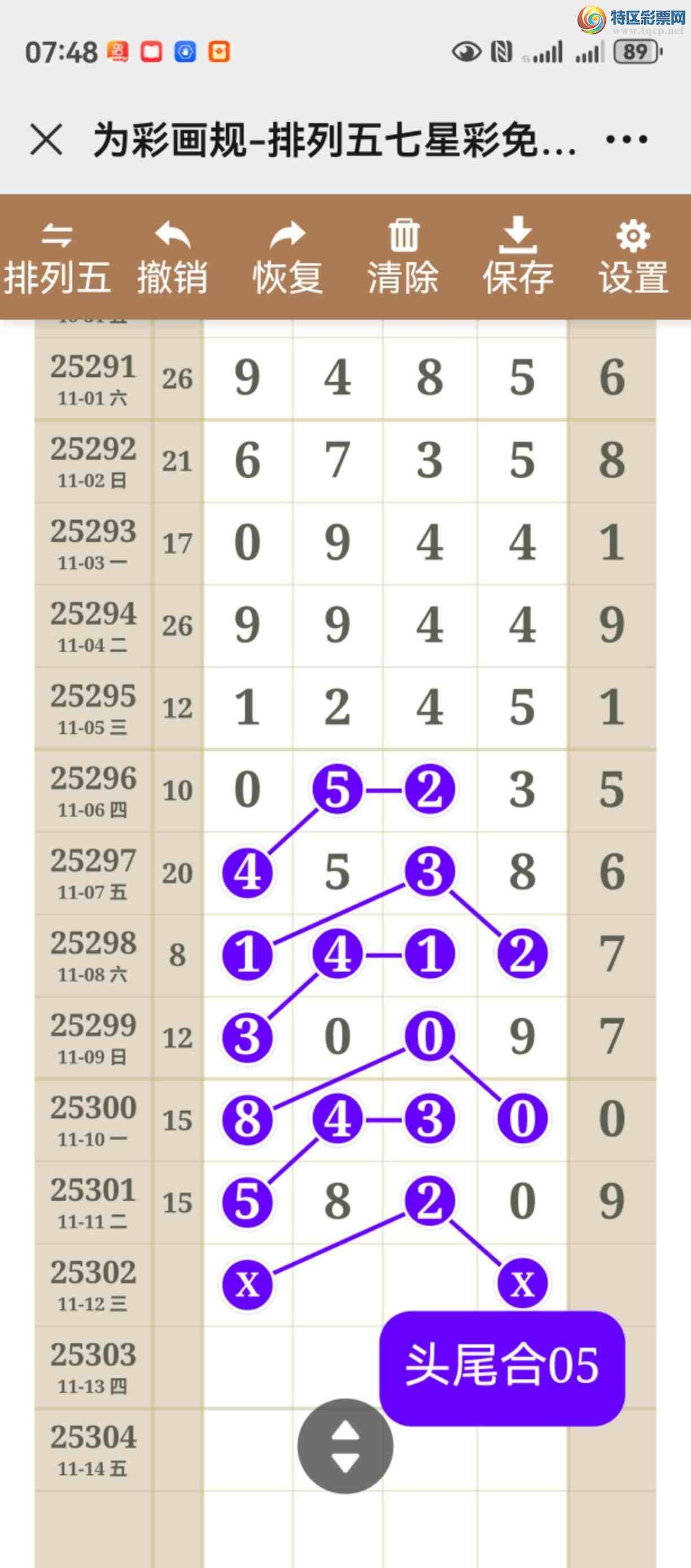
Task: Tap the 头尾合05 purple label
Action: [x=502, y=1367]
